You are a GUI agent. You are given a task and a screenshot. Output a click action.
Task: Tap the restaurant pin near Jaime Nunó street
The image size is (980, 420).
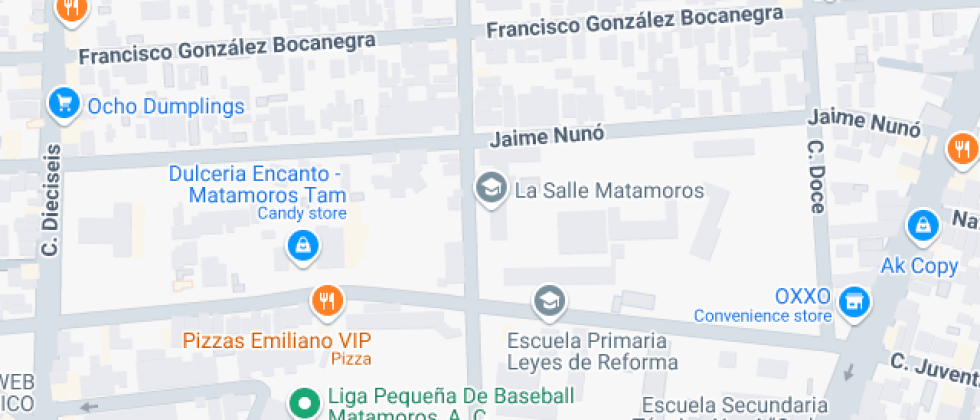(960, 149)
